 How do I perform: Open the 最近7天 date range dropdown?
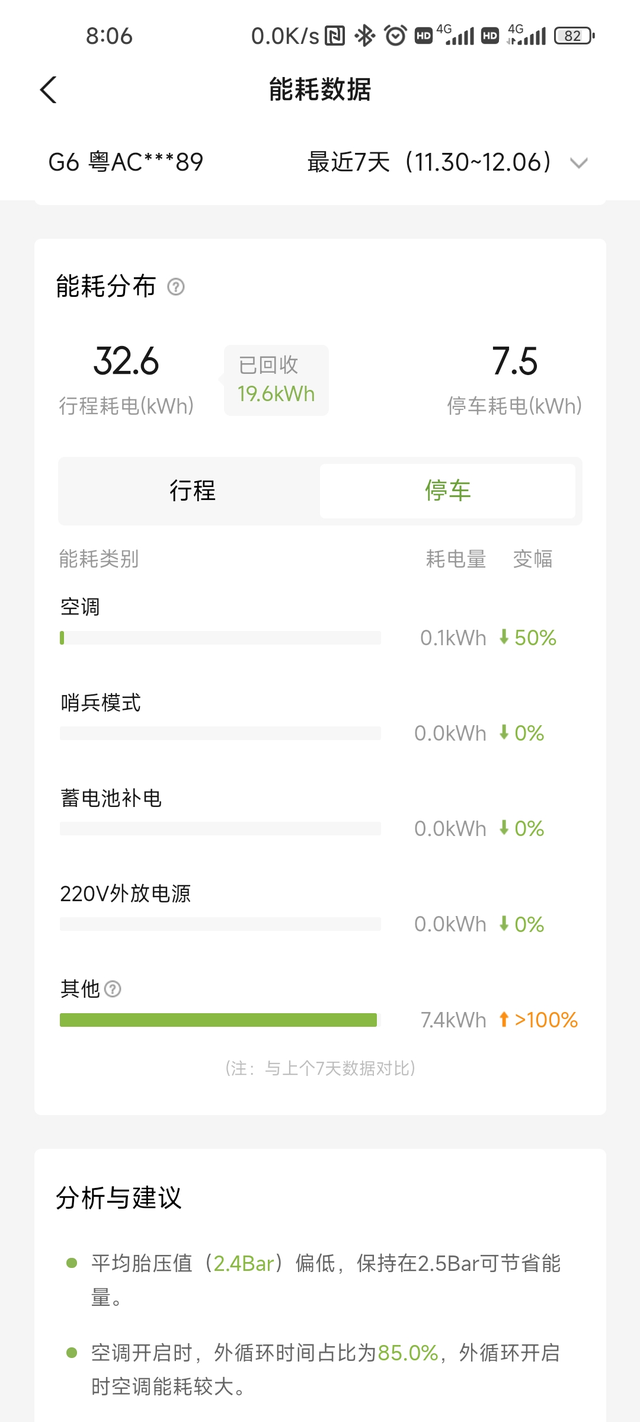click(x=447, y=162)
